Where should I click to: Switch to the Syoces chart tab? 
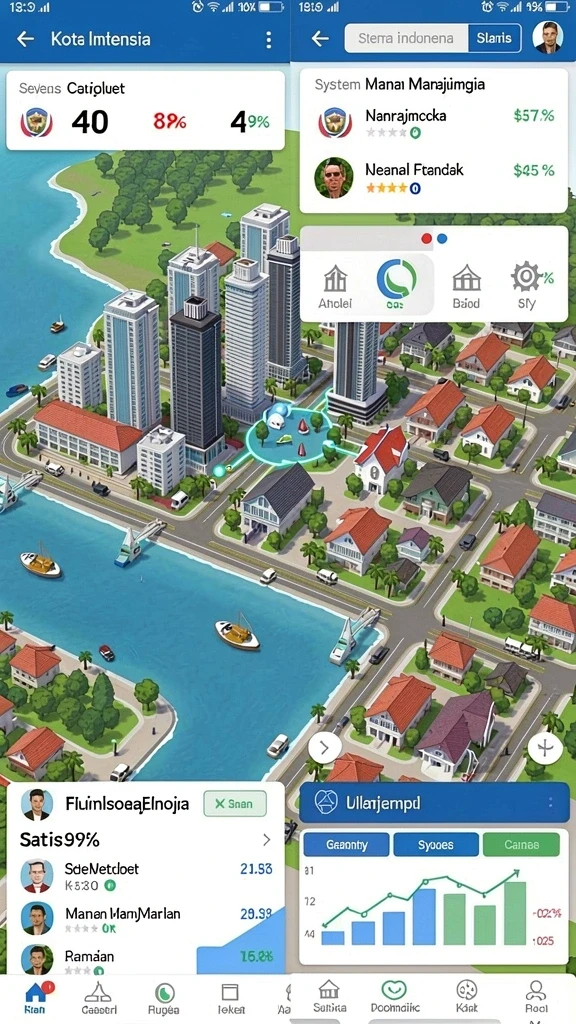pos(436,844)
